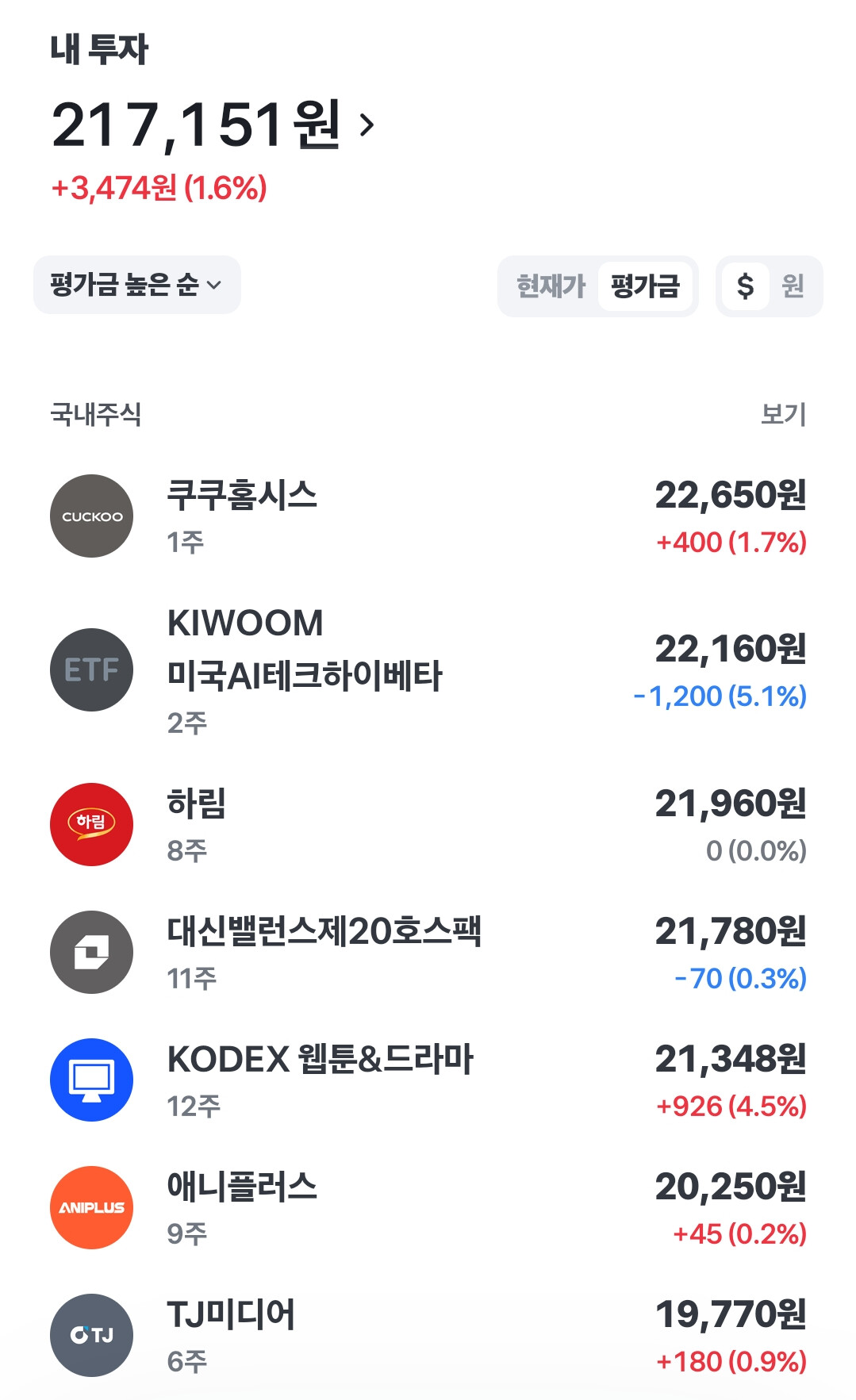Select the 평가금 view option
This screenshot has width=856, height=1400.
point(645,286)
